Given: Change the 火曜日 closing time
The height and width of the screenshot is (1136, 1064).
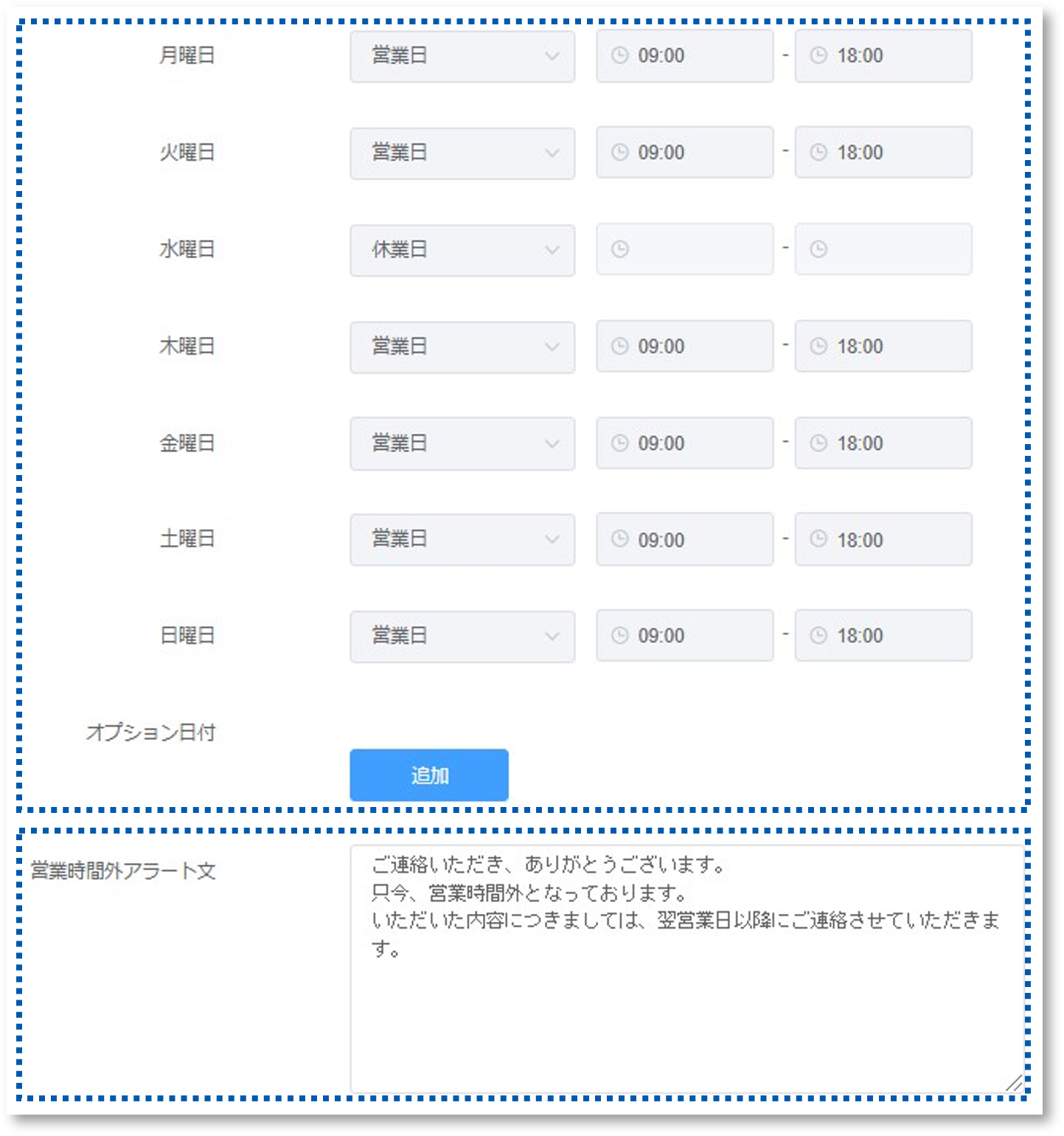Looking at the screenshot, I should [883, 153].
